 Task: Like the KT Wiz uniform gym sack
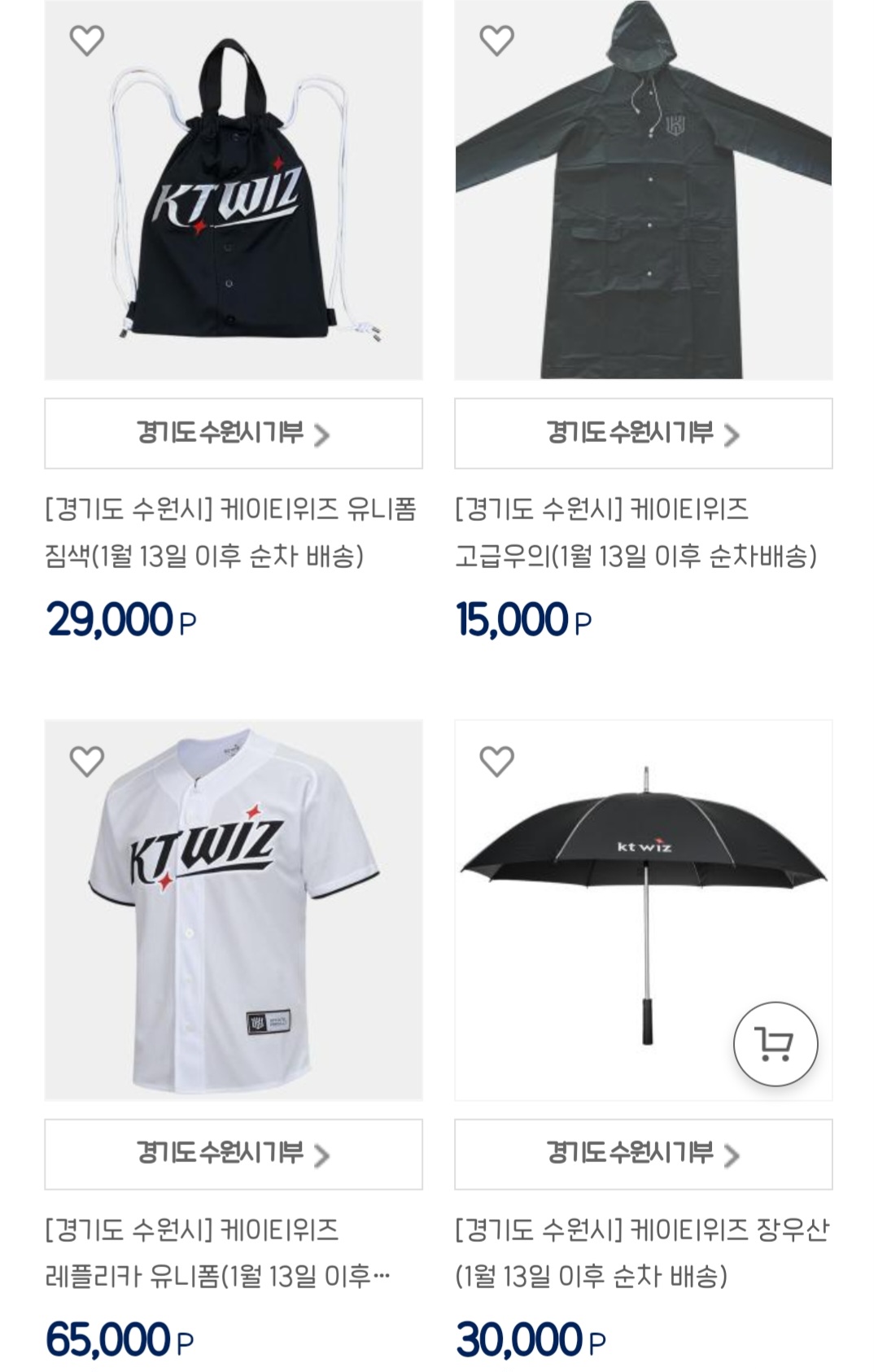pos(87,40)
